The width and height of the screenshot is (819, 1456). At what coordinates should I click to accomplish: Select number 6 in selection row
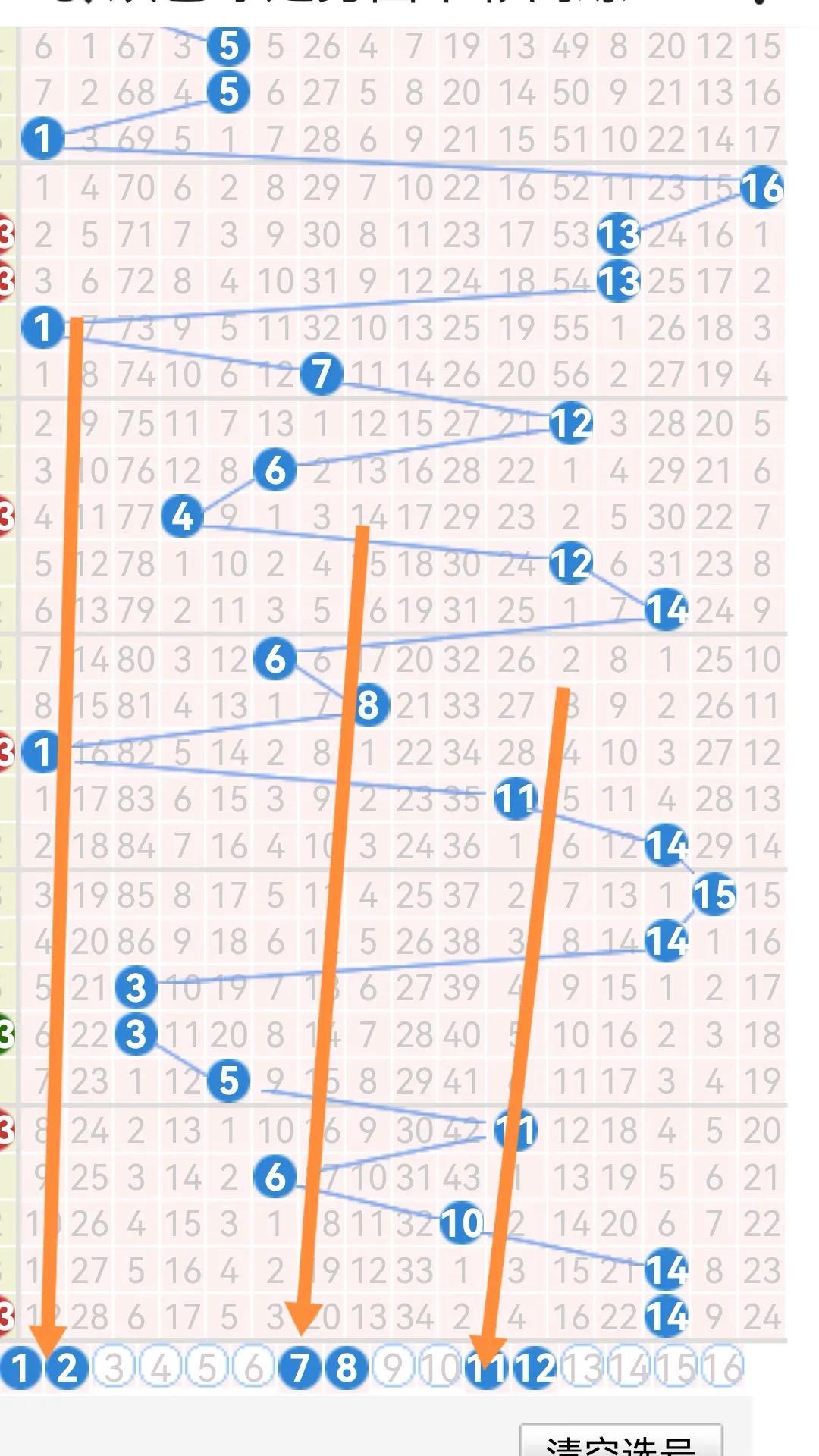(x=253, y=1369)
